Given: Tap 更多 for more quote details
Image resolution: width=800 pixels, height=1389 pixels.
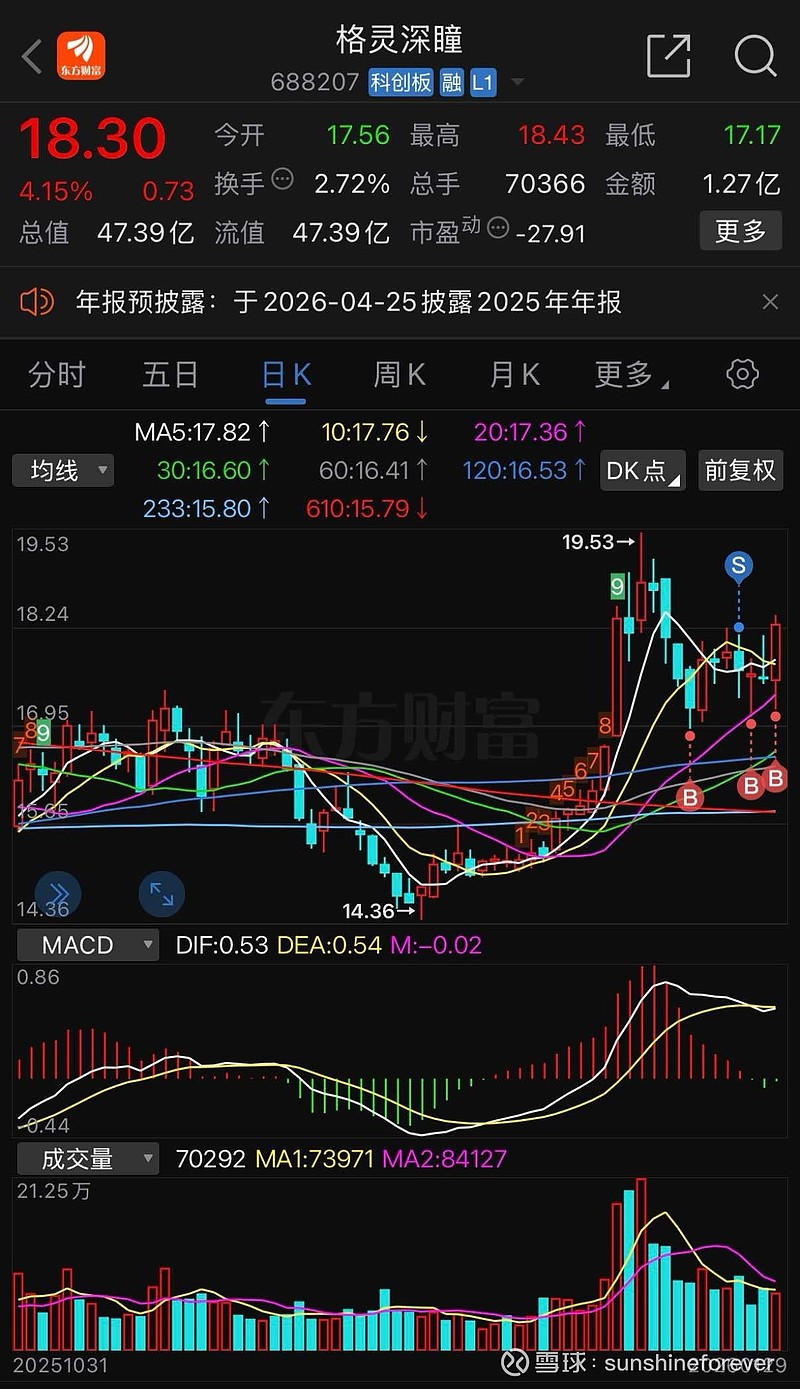Looking at the screenshot, I should pos(740,232).
